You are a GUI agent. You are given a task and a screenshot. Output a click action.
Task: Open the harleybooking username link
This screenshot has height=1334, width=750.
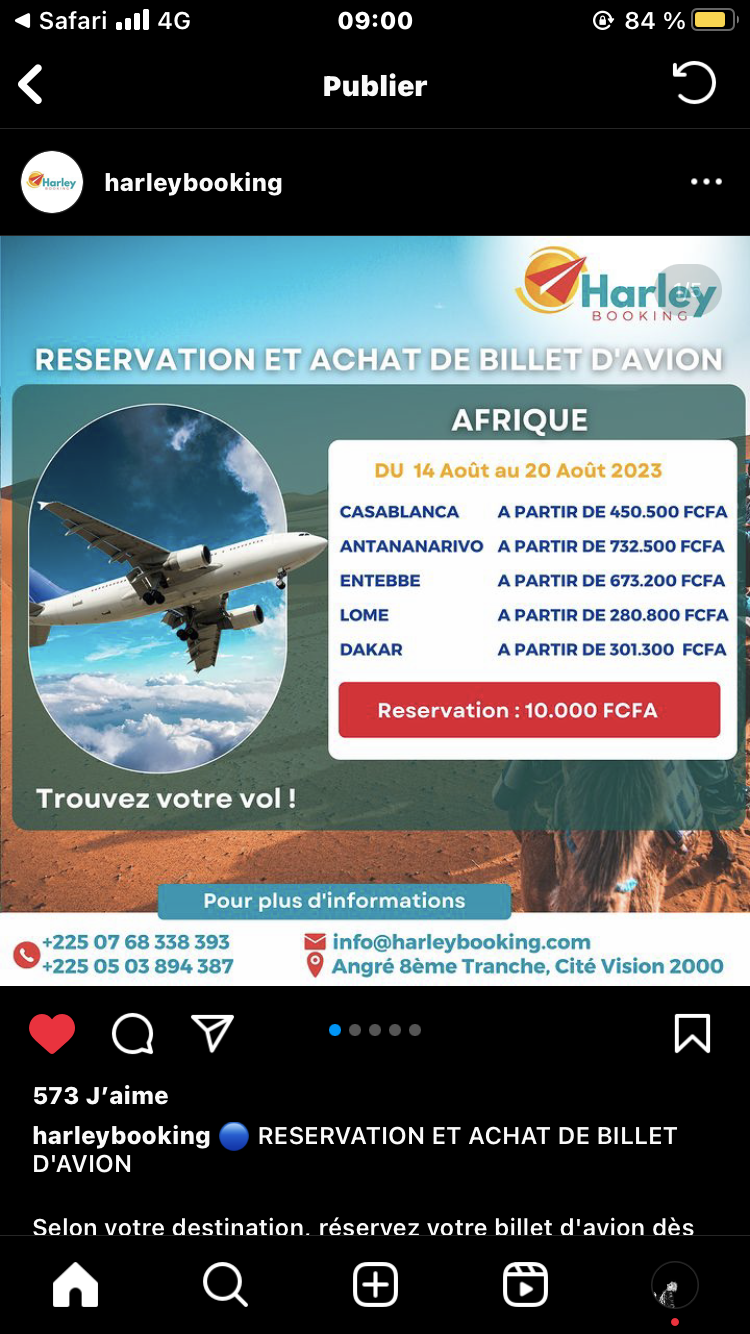tap(193, 183)
